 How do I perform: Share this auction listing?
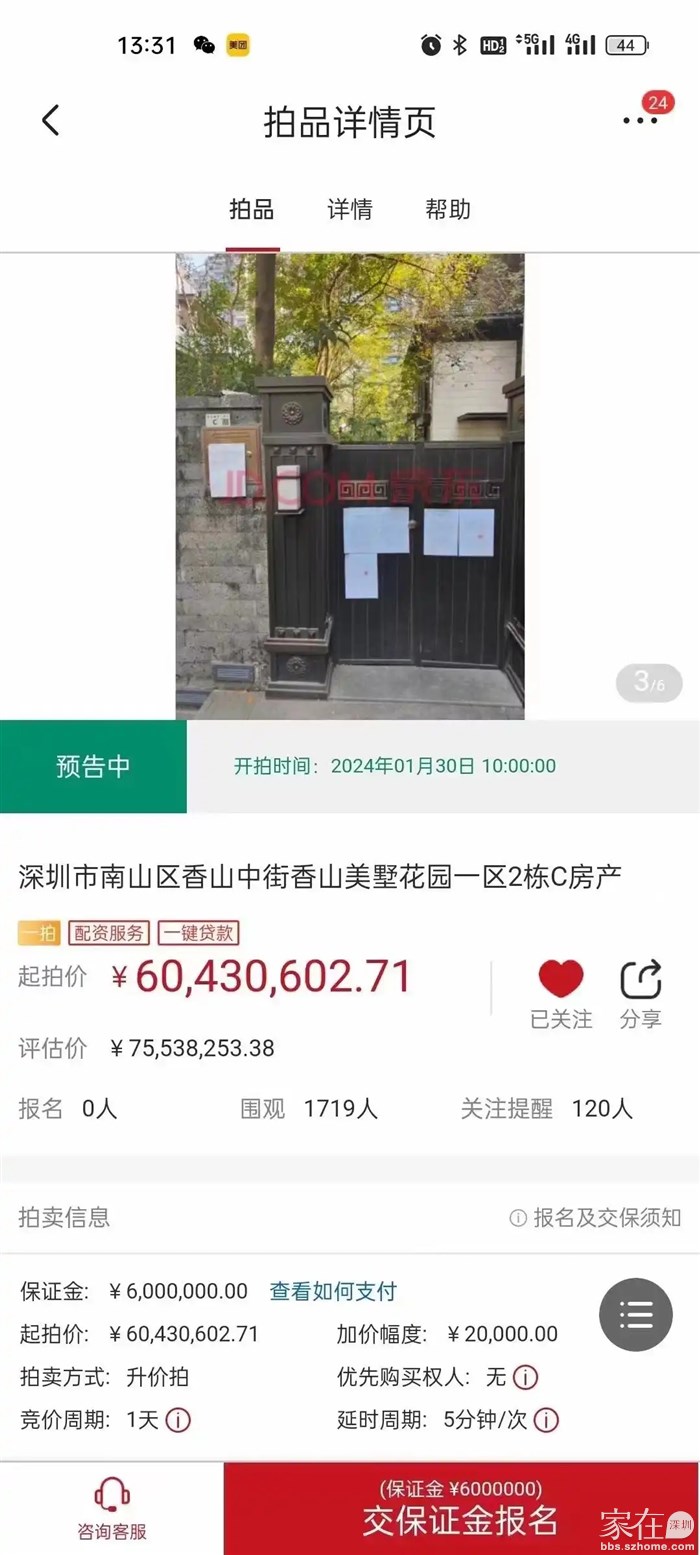click(x=640, y=980)
